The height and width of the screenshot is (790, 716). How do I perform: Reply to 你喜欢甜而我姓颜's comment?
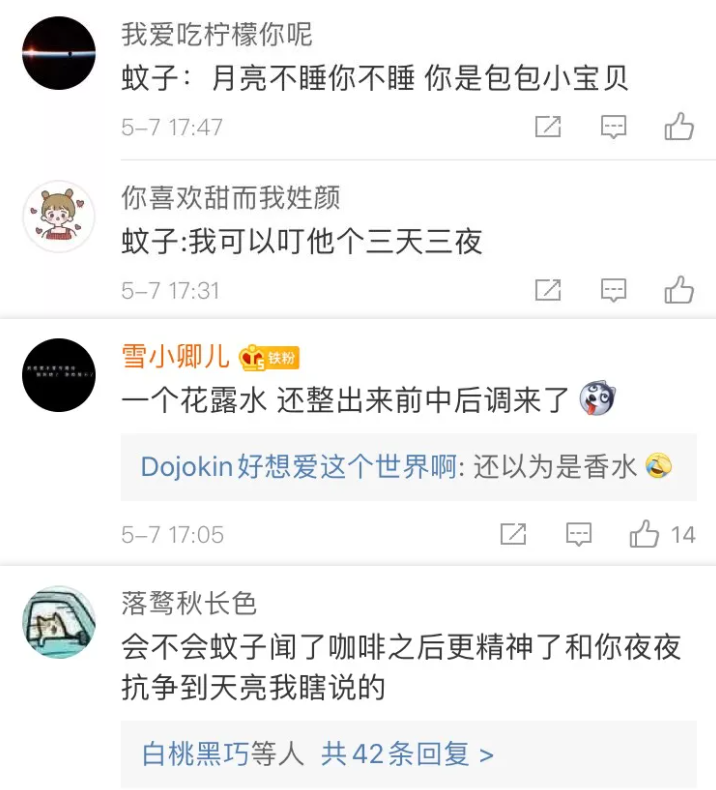coord(613,290)
